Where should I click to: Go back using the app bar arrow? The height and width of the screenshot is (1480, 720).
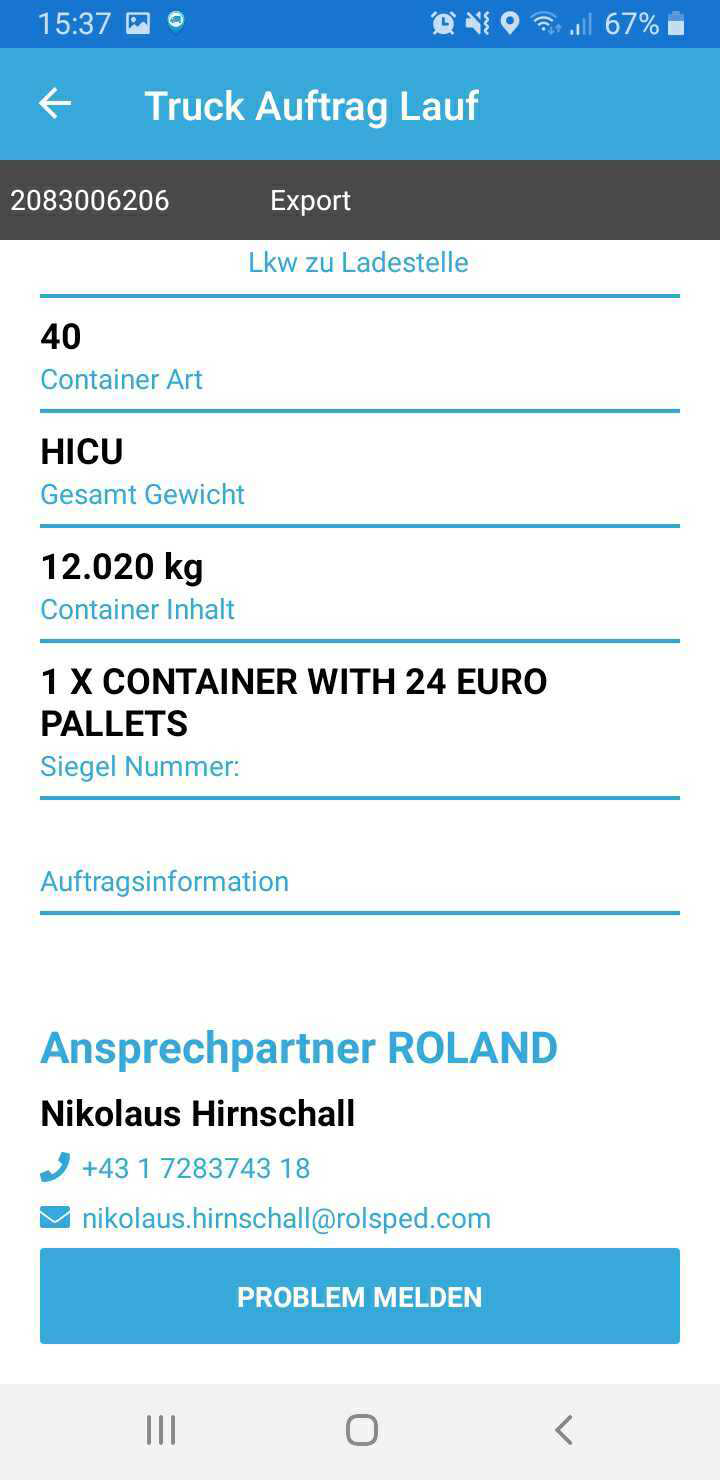pos(55,103)
